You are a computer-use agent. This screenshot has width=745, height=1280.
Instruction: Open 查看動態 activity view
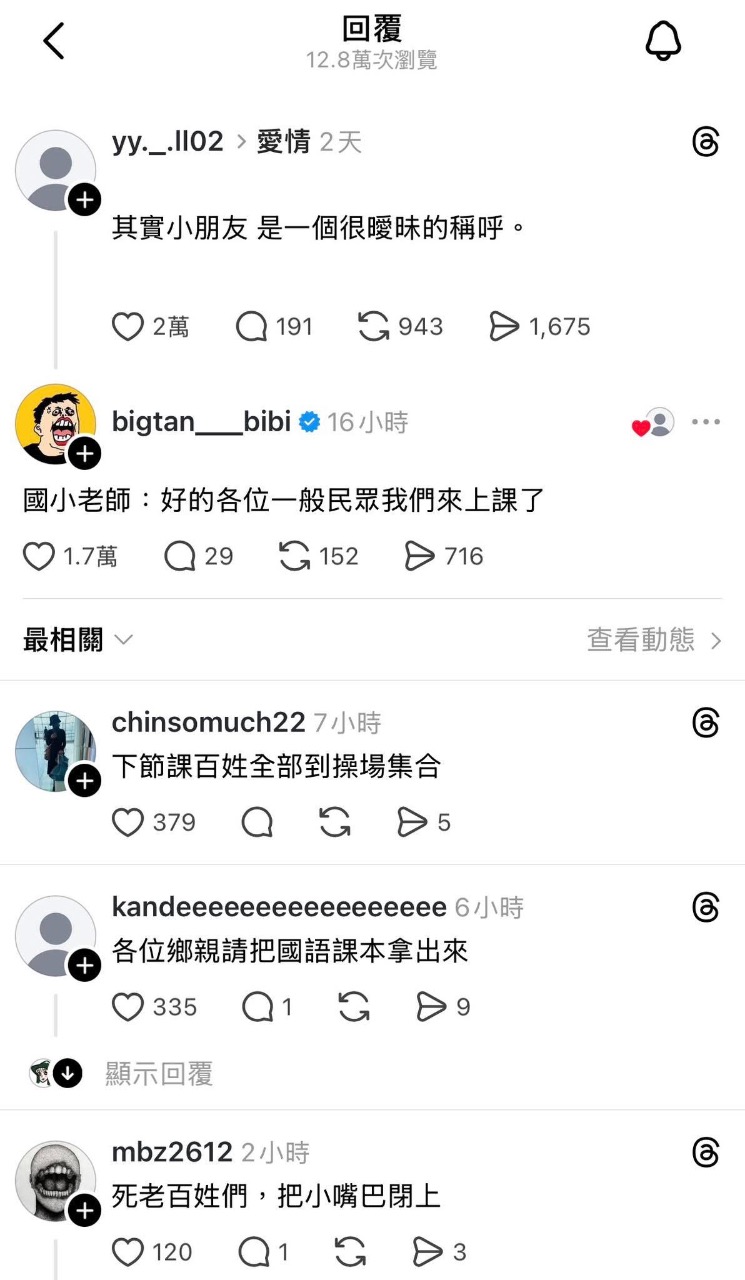[654, 640]
